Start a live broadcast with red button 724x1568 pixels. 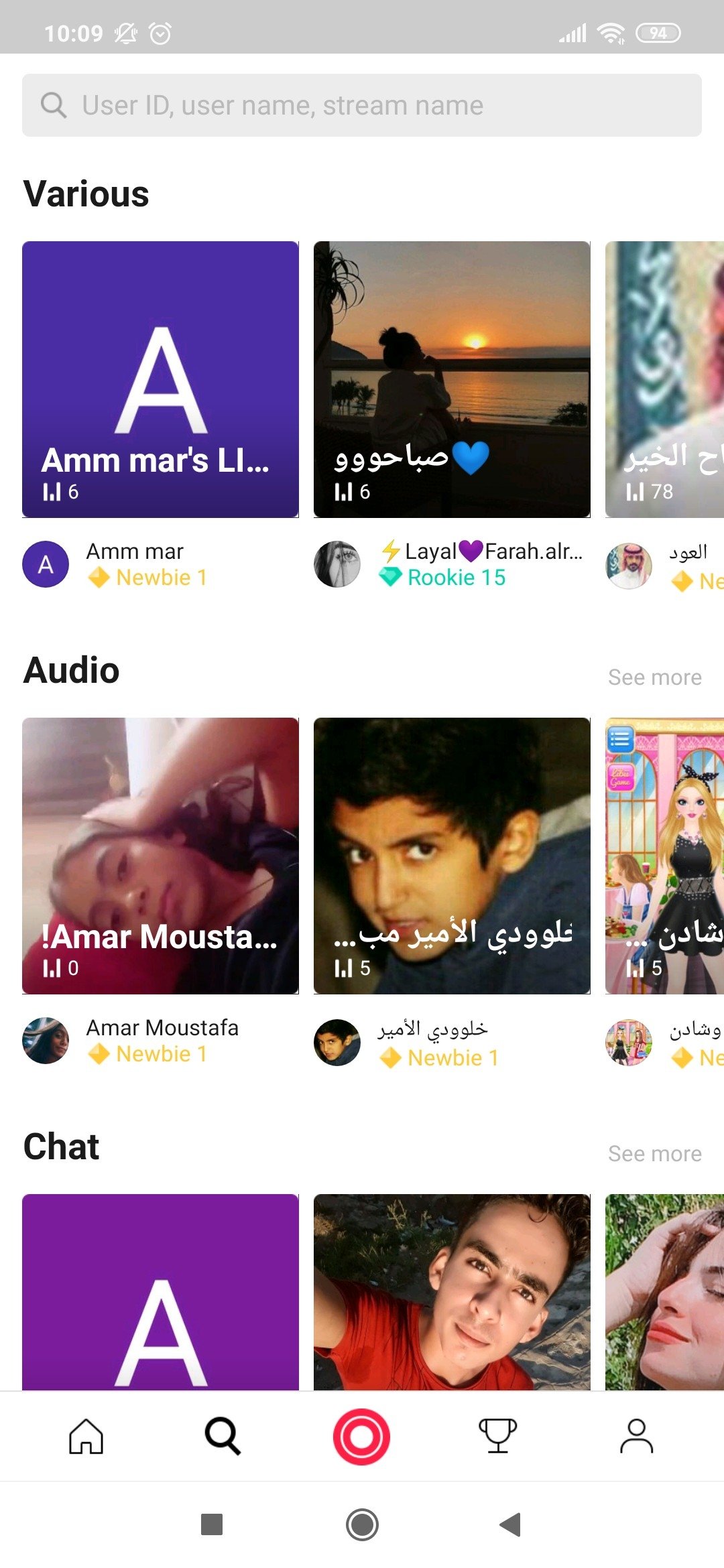click(361, 1436)
